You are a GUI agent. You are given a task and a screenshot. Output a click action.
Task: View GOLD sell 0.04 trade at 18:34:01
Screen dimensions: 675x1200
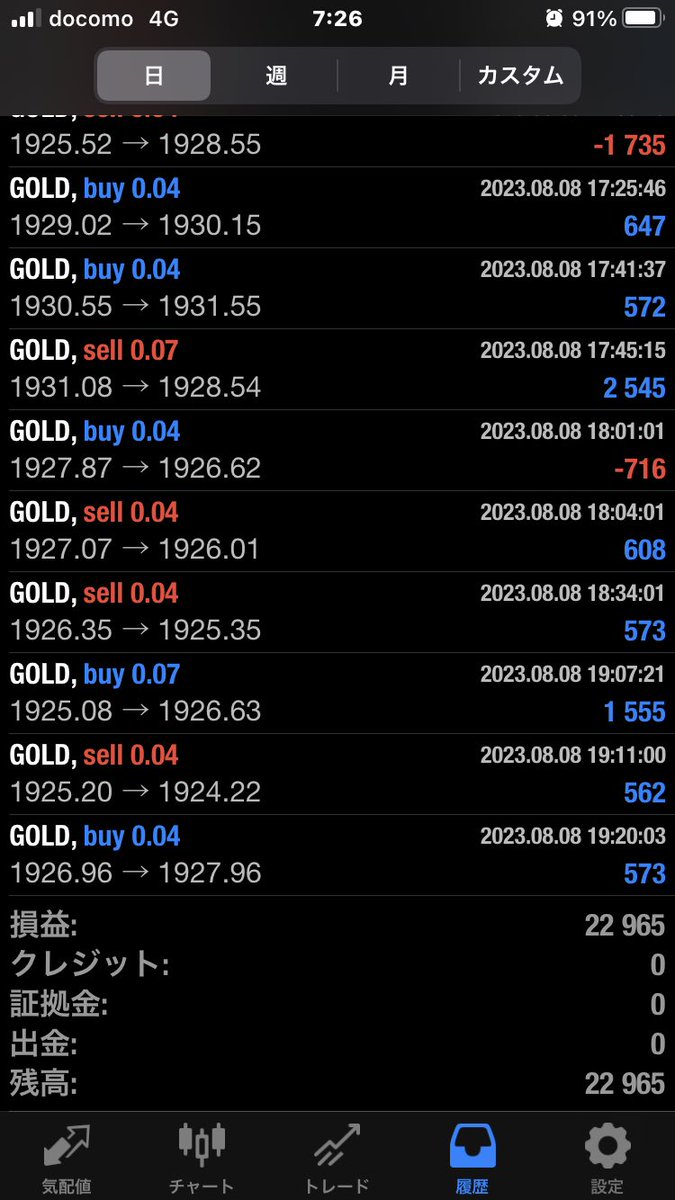pyautogui.click(x=337, y=612)
